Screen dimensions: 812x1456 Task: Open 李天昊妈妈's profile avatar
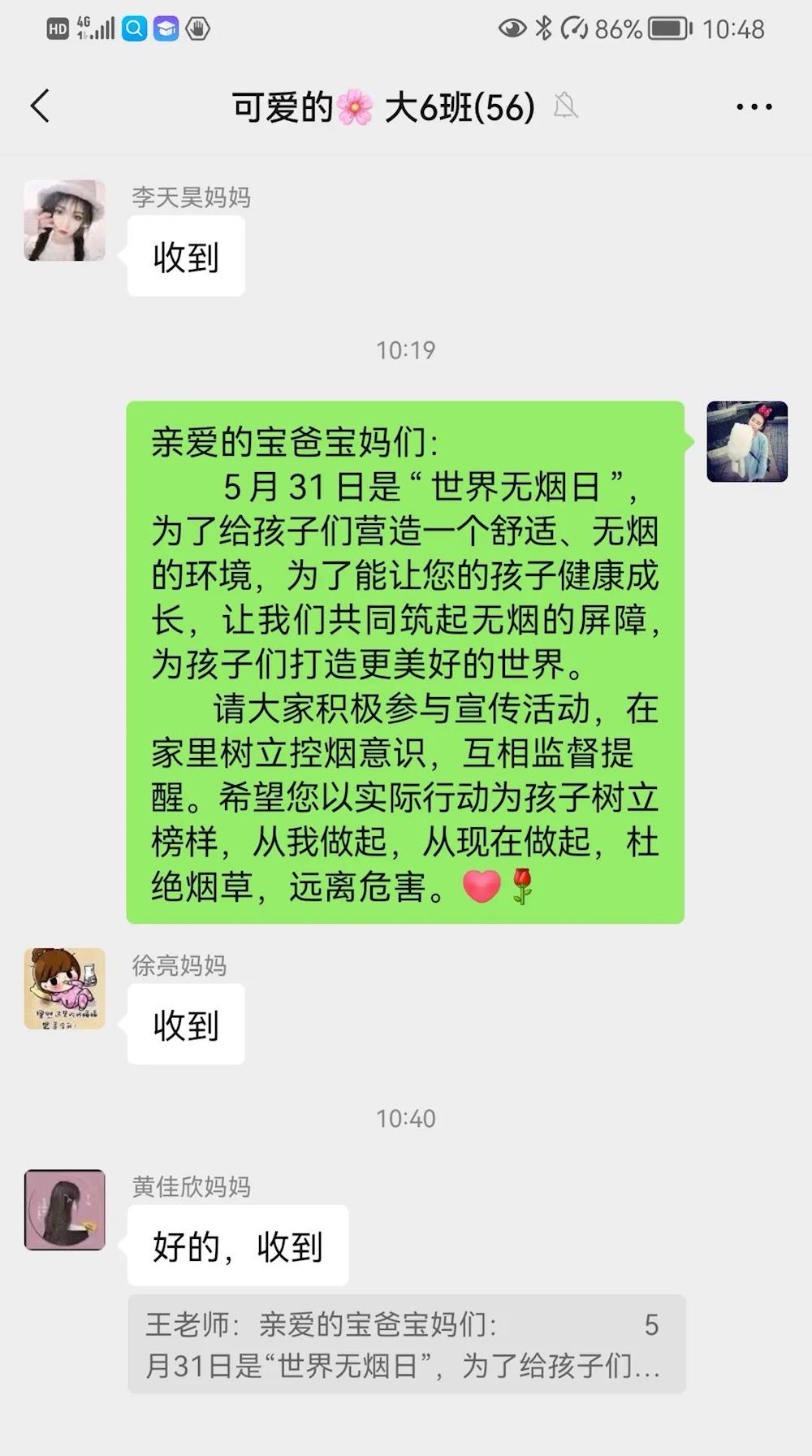pos(65,220)
